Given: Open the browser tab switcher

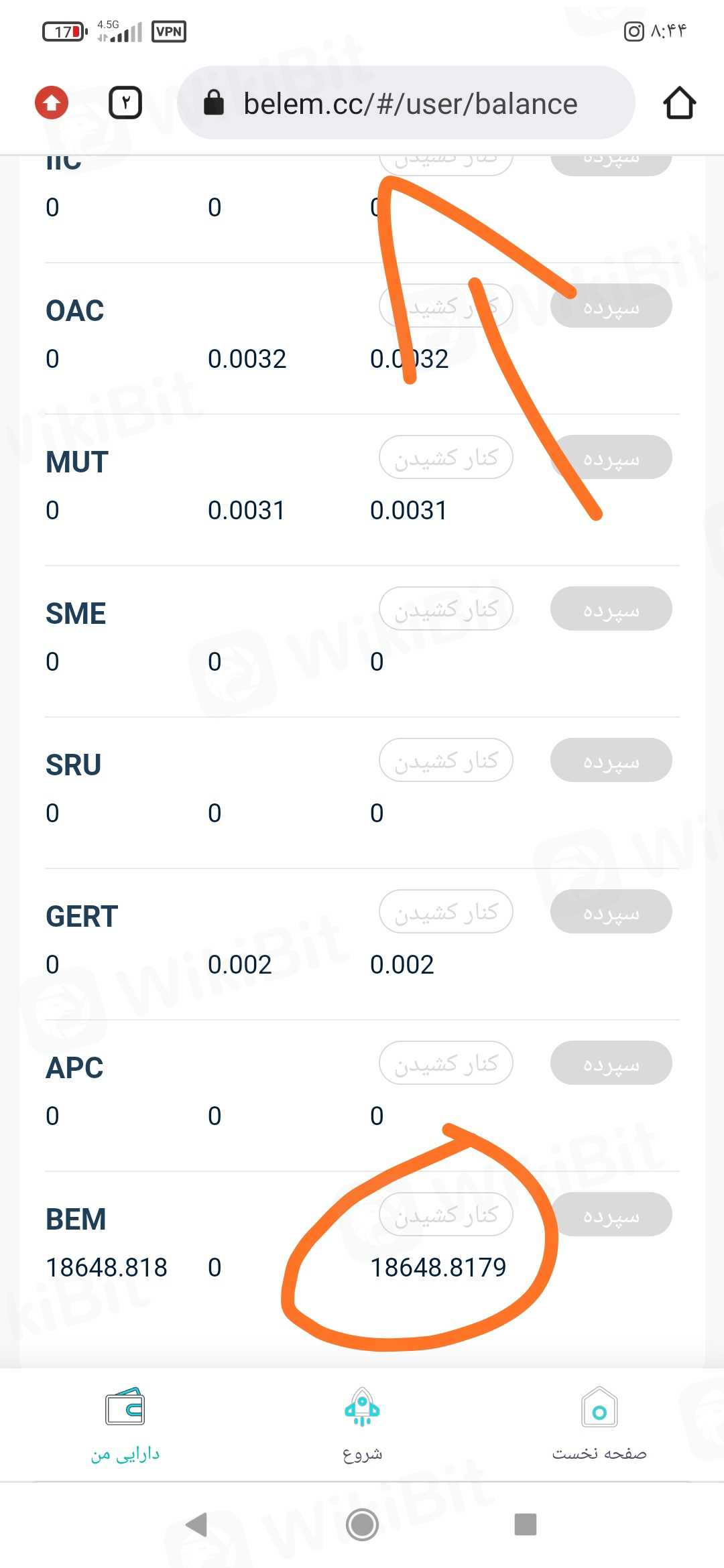Looking at the screenshot, I should click(125, 103).
